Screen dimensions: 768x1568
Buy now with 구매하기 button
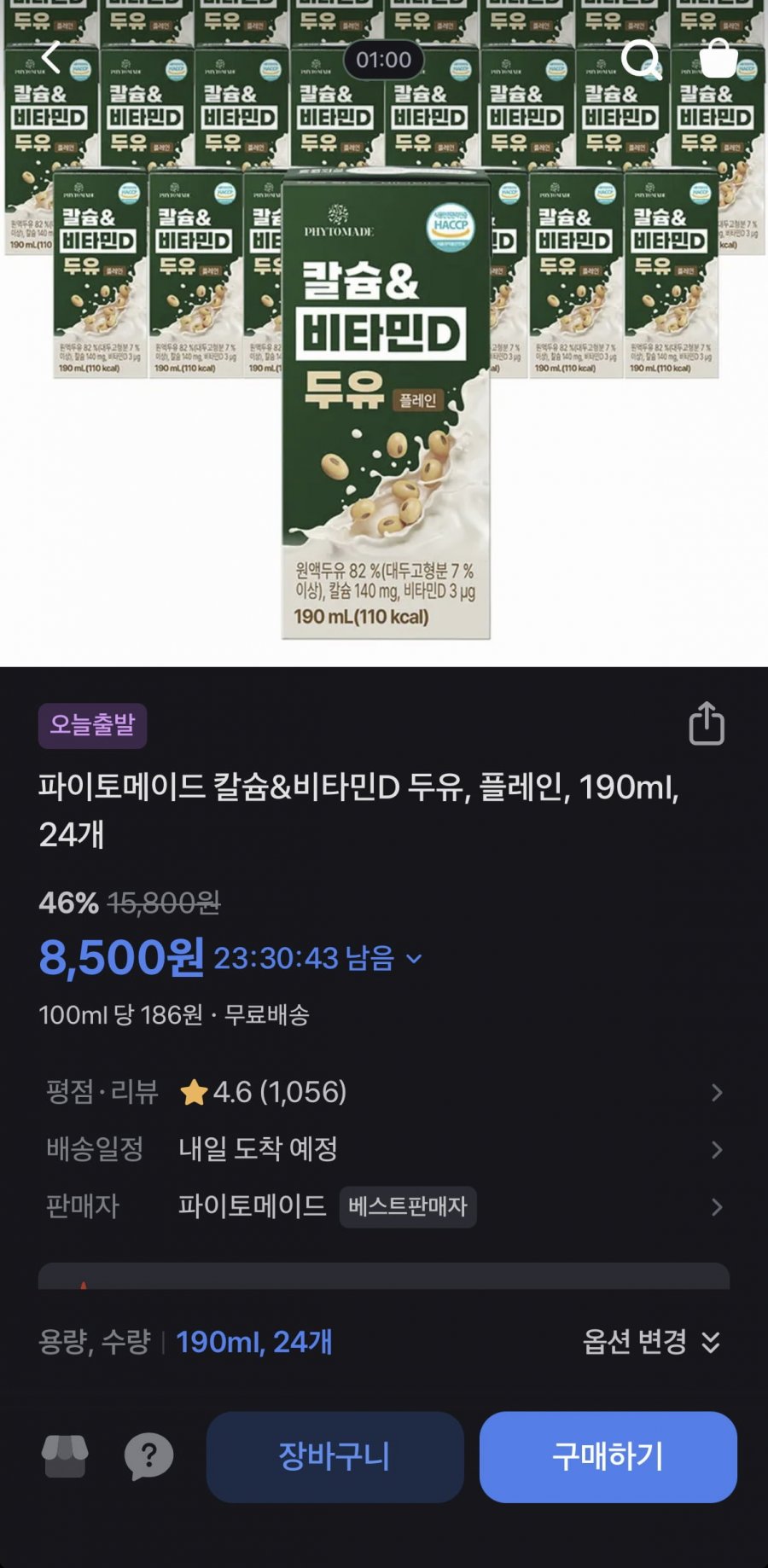pyautogui.click(x=608, y=1456)
